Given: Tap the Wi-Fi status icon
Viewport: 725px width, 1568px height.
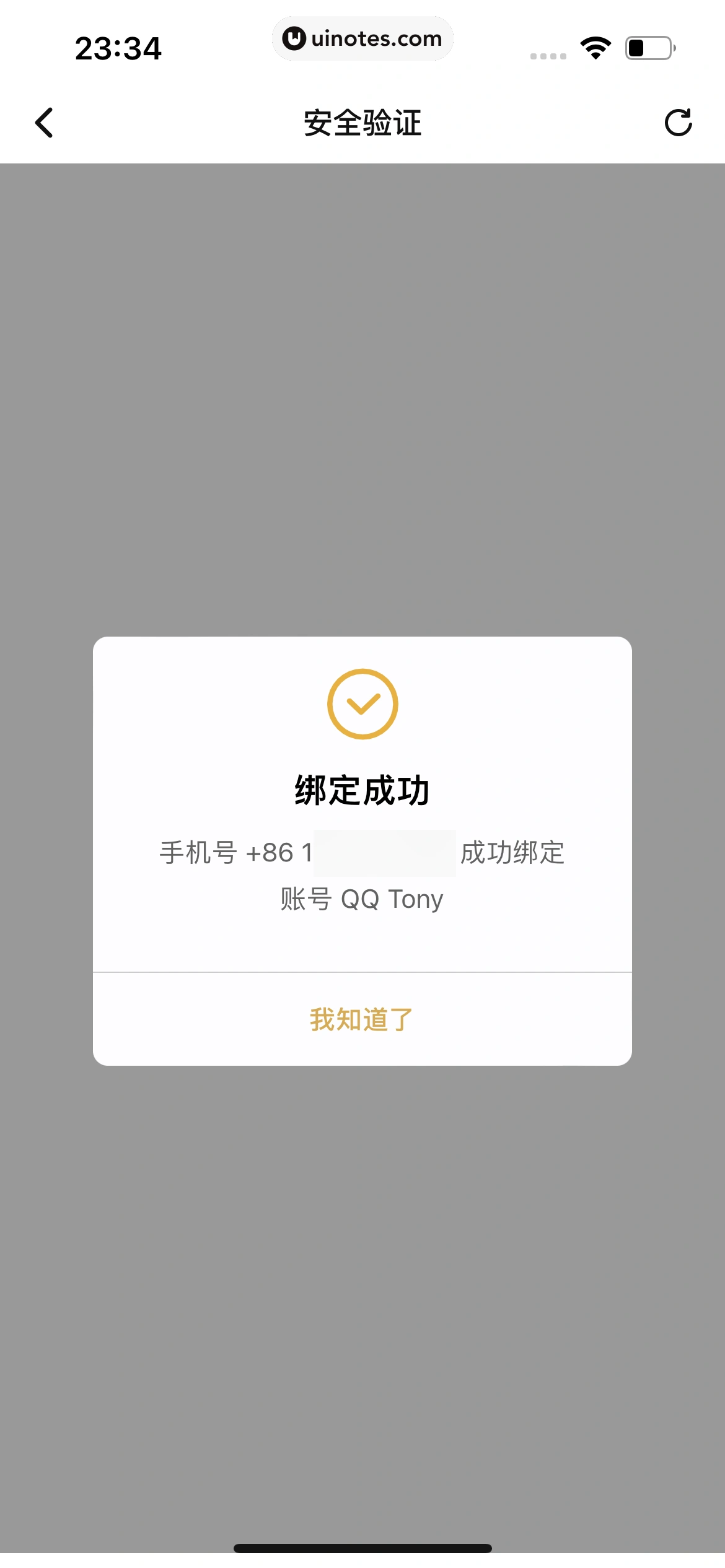Looking at the screenshot, I should pyautogui.click(x=594, y=46).
